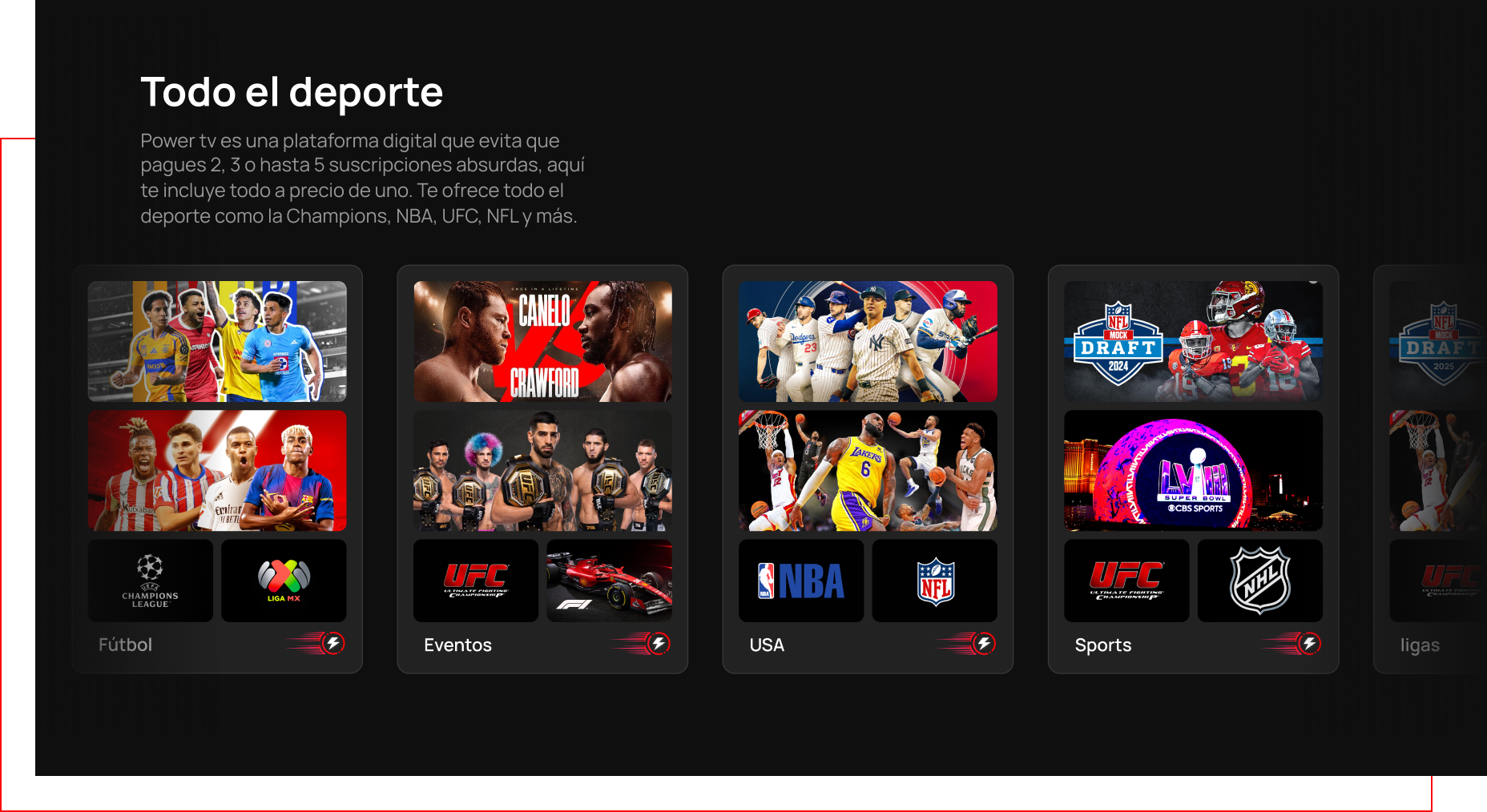Open the Fútbol category card
Viewport: 1487px width, 812px height.
click(217, 469)
